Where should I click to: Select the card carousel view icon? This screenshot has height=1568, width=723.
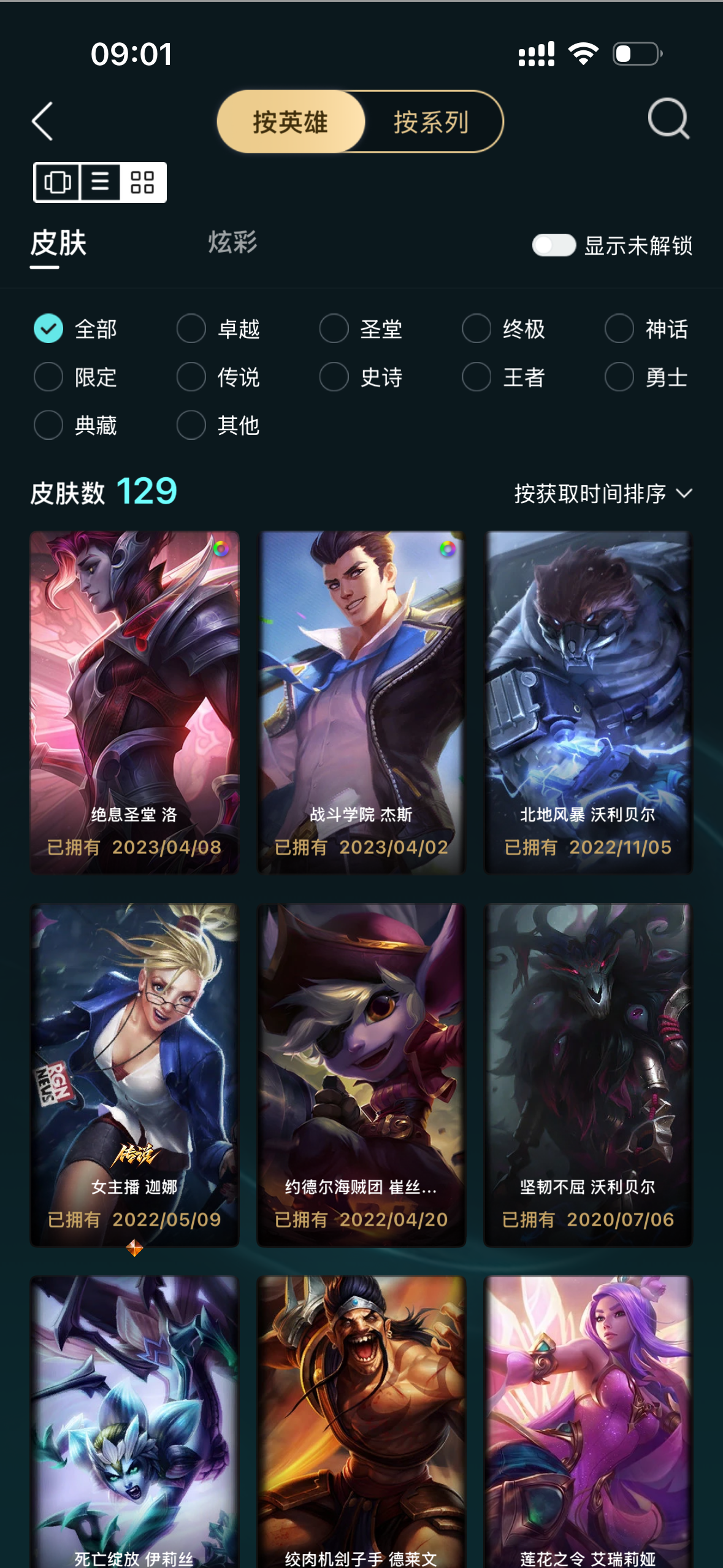coord(57,182)
